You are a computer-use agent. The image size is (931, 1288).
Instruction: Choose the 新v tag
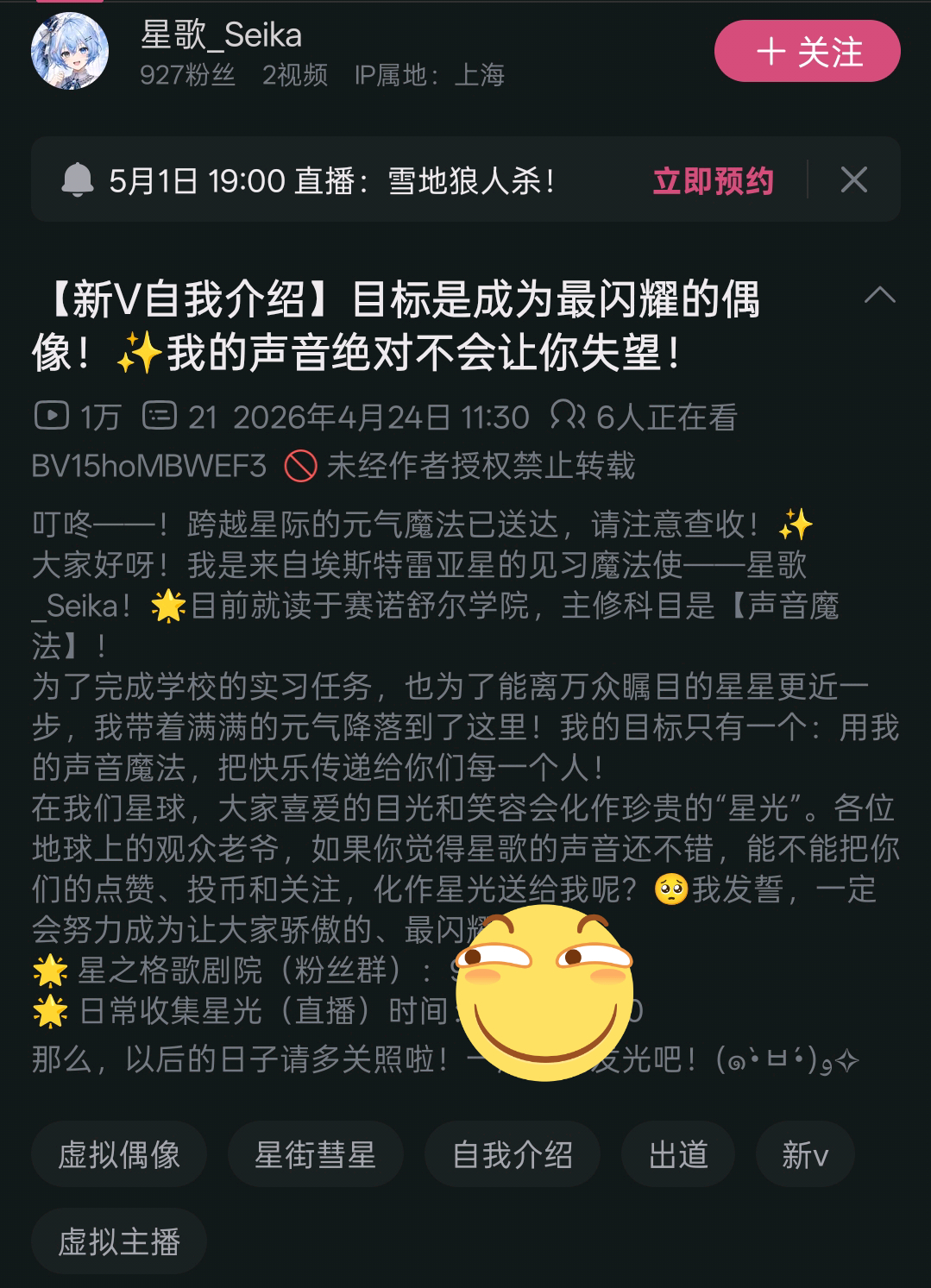click(x=805, y=1154)
